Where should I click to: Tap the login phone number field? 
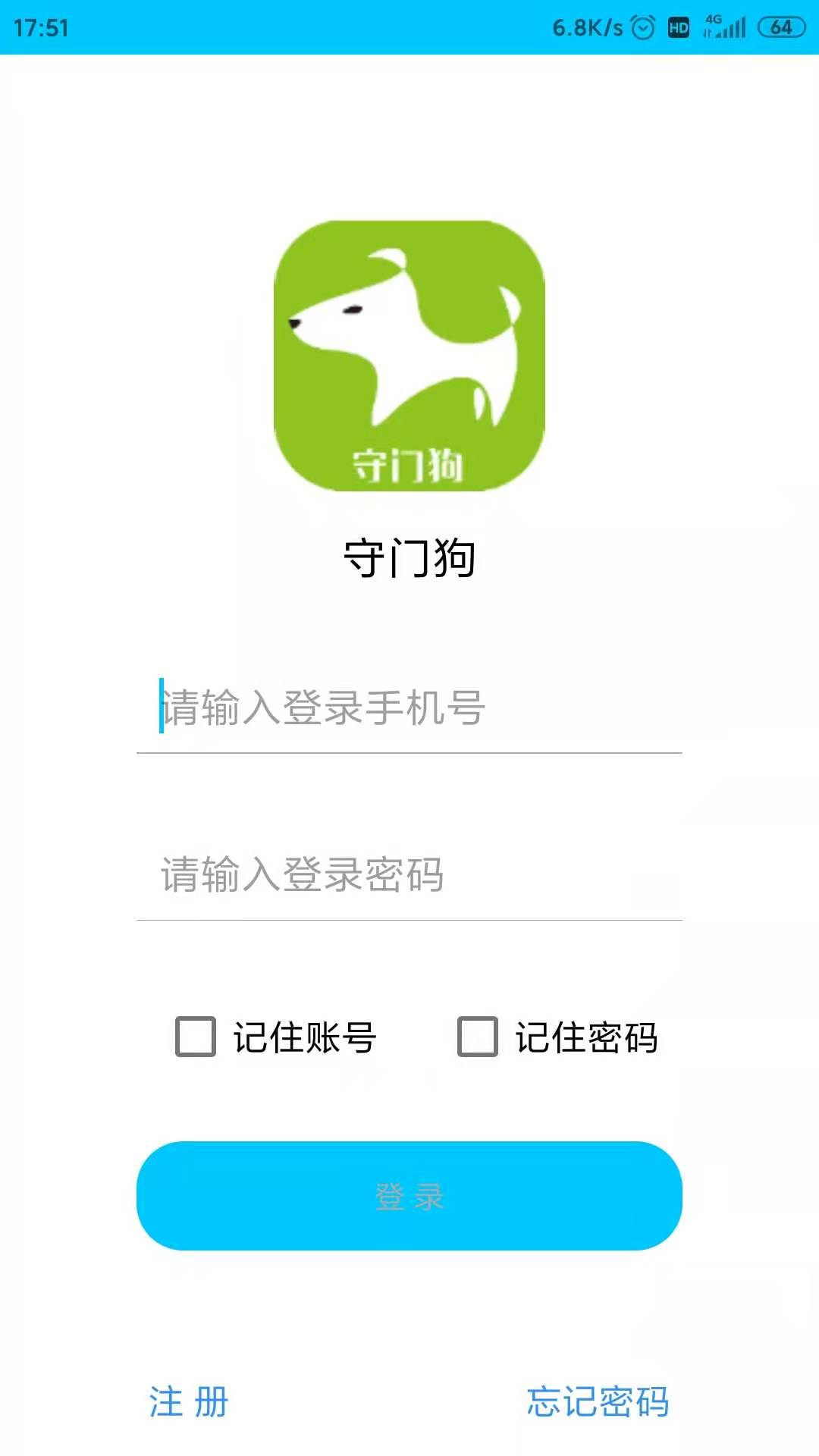pos(409,708)
